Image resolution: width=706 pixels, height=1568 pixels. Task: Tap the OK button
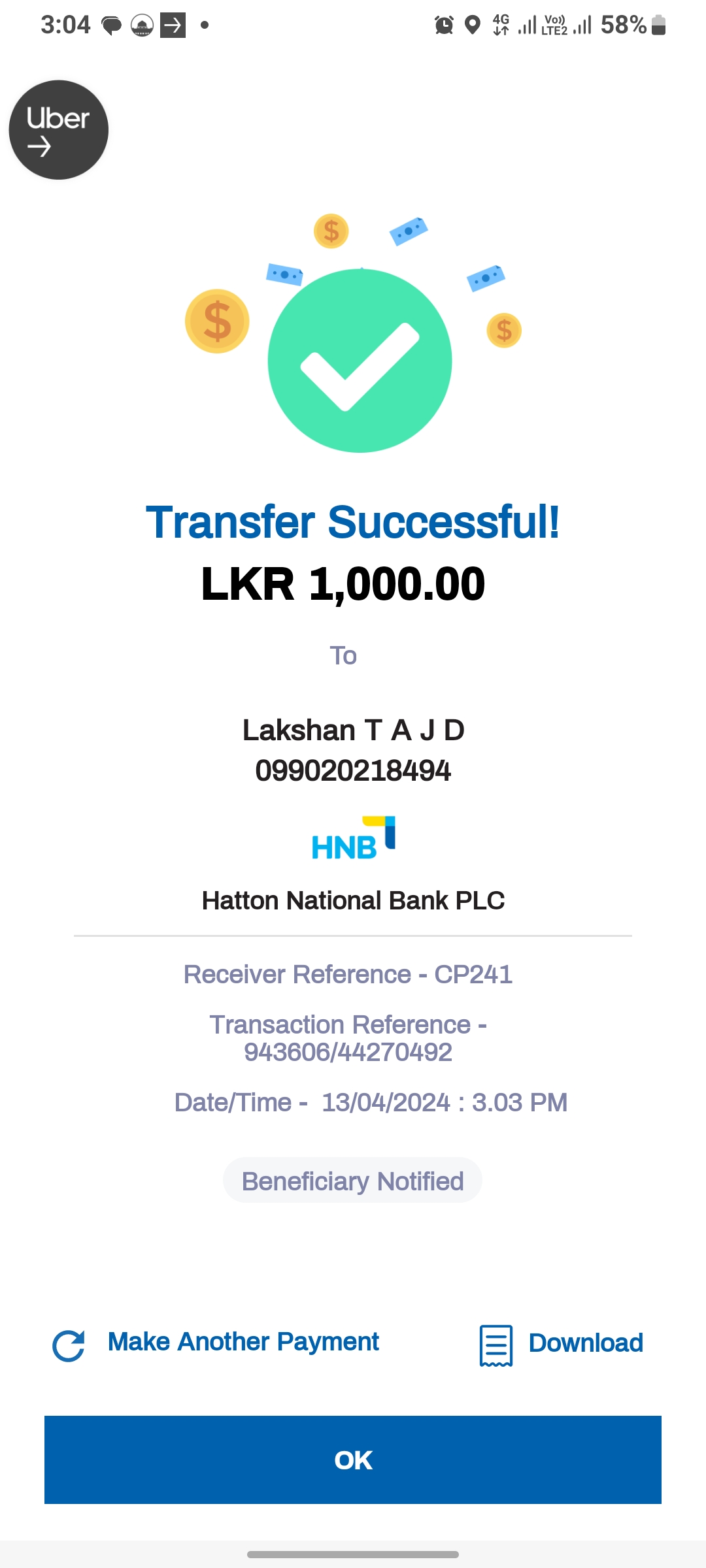(353, 1460)
